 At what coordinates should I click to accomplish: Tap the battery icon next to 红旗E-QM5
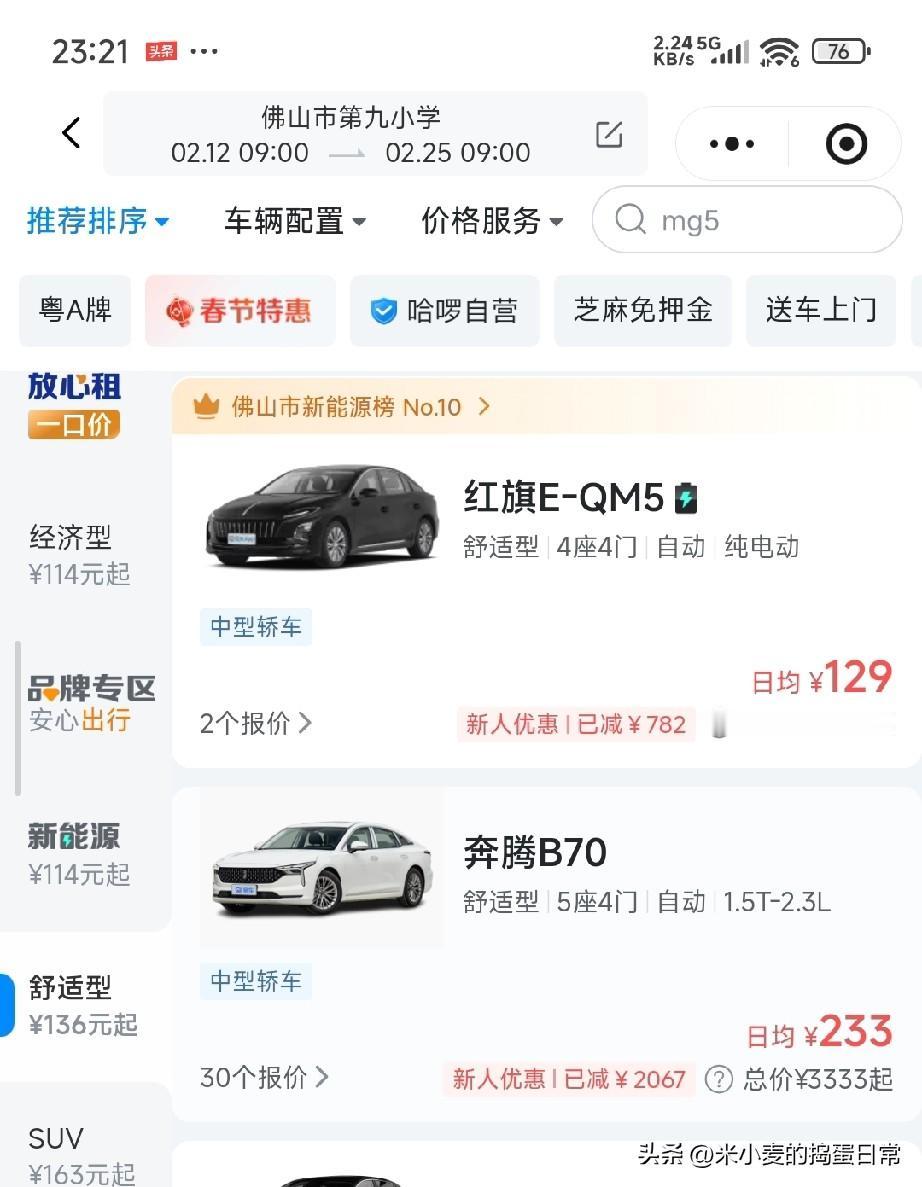pos(685,496)
